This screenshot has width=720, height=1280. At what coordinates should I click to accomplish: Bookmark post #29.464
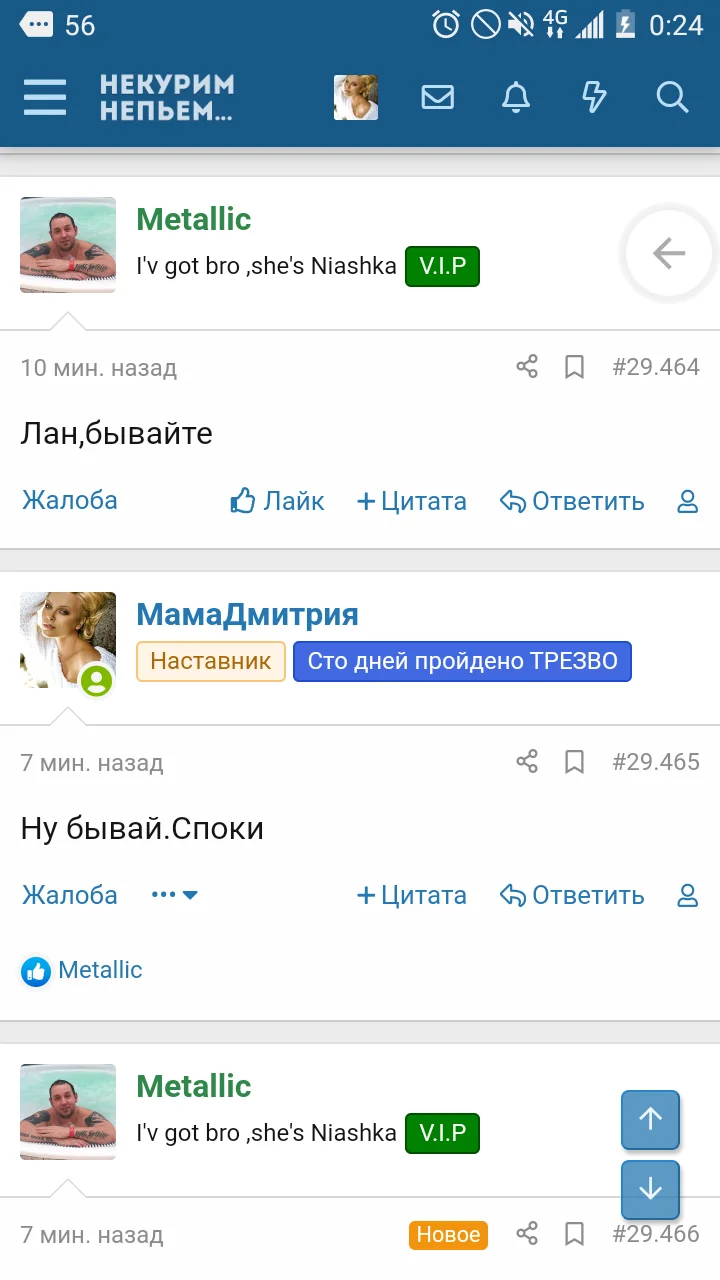click(x=574, y=367)
